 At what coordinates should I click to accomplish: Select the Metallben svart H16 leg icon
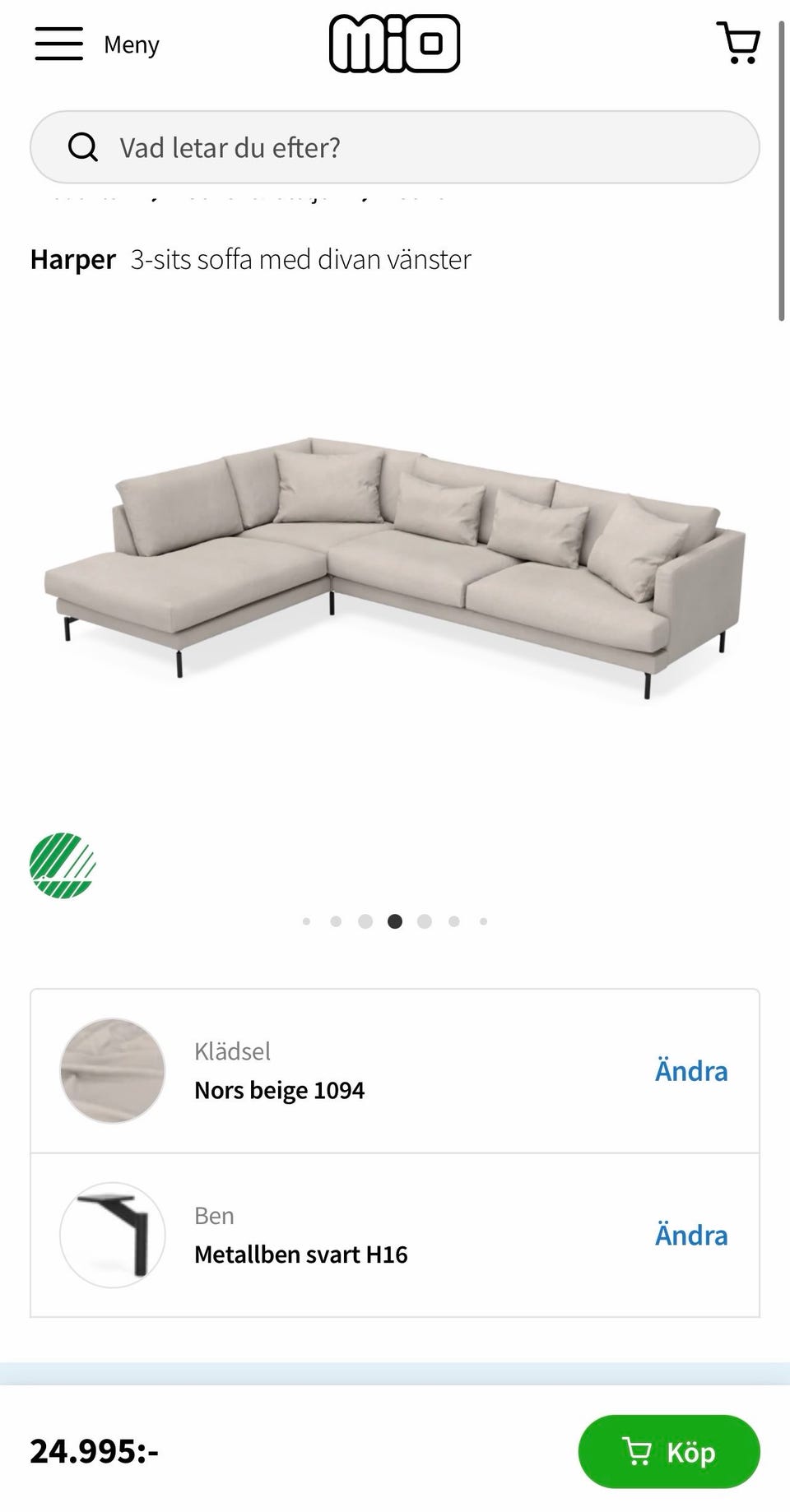tap(112, 1234)
